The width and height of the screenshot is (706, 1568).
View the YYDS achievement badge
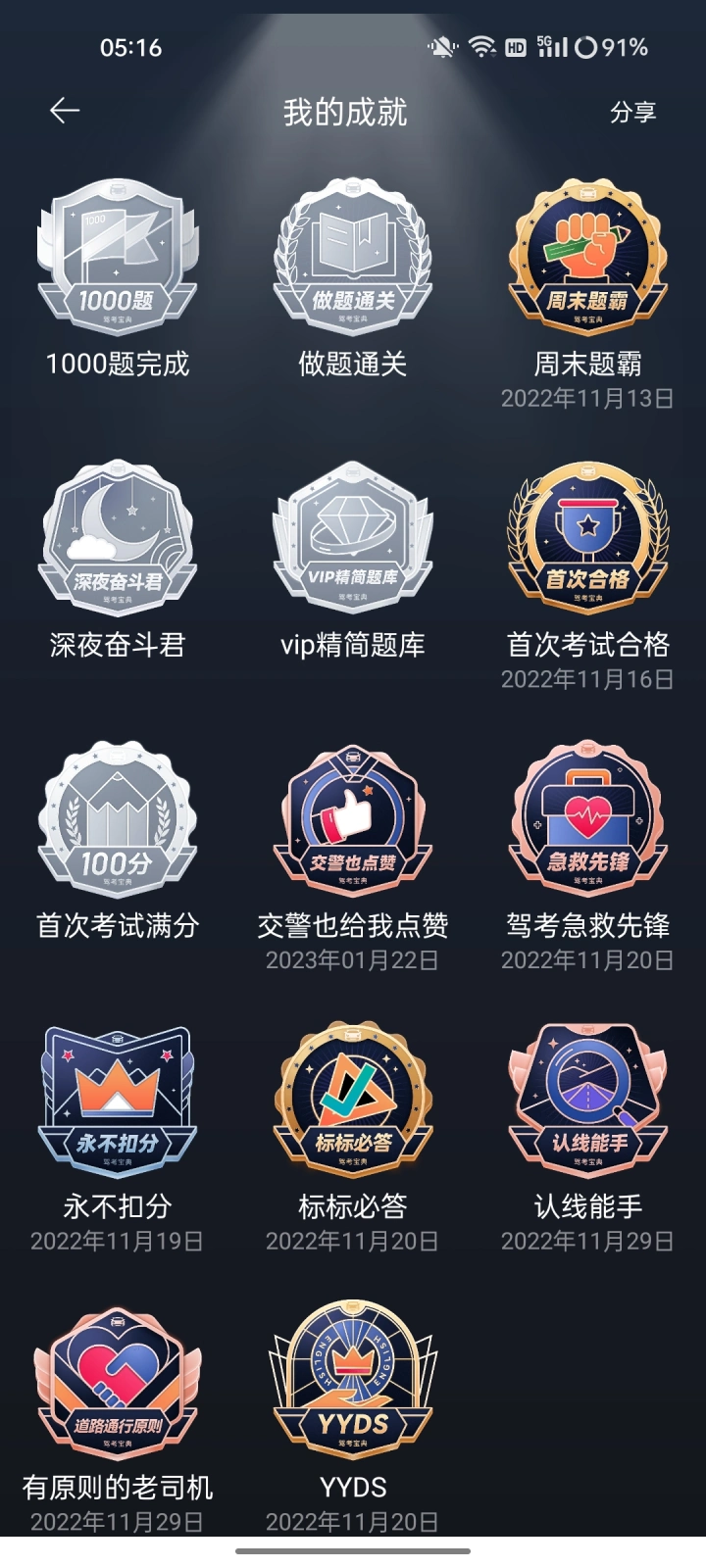click(353, 1382)
